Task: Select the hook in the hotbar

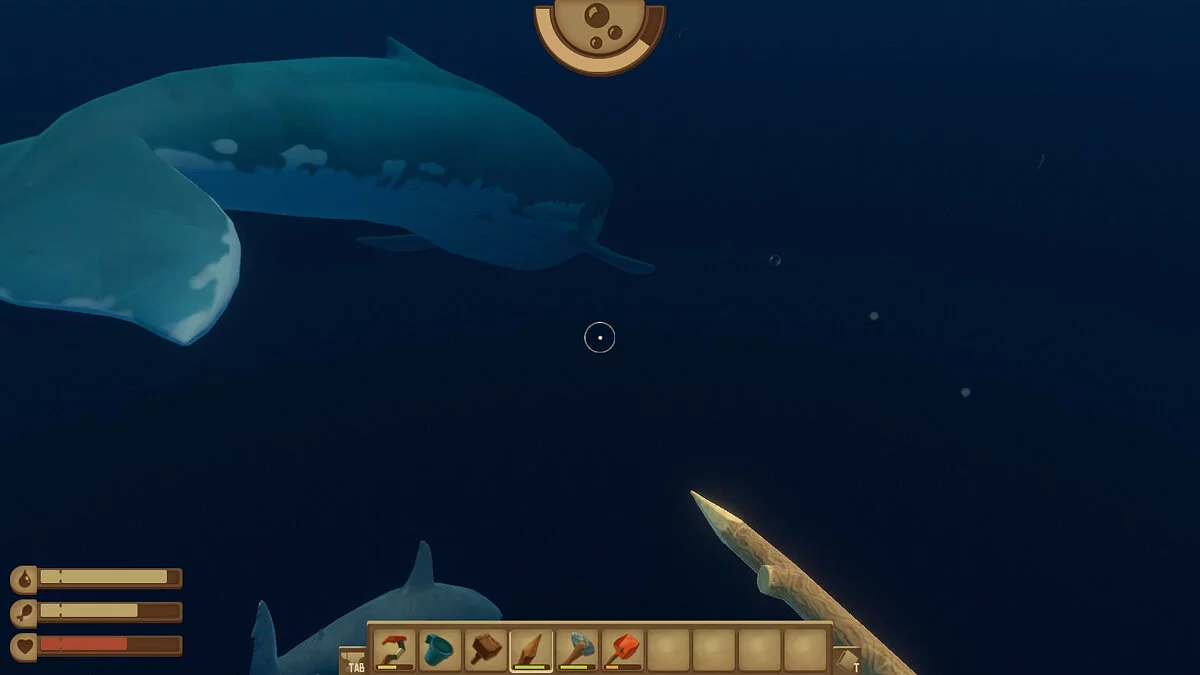Action: point(394,650)
